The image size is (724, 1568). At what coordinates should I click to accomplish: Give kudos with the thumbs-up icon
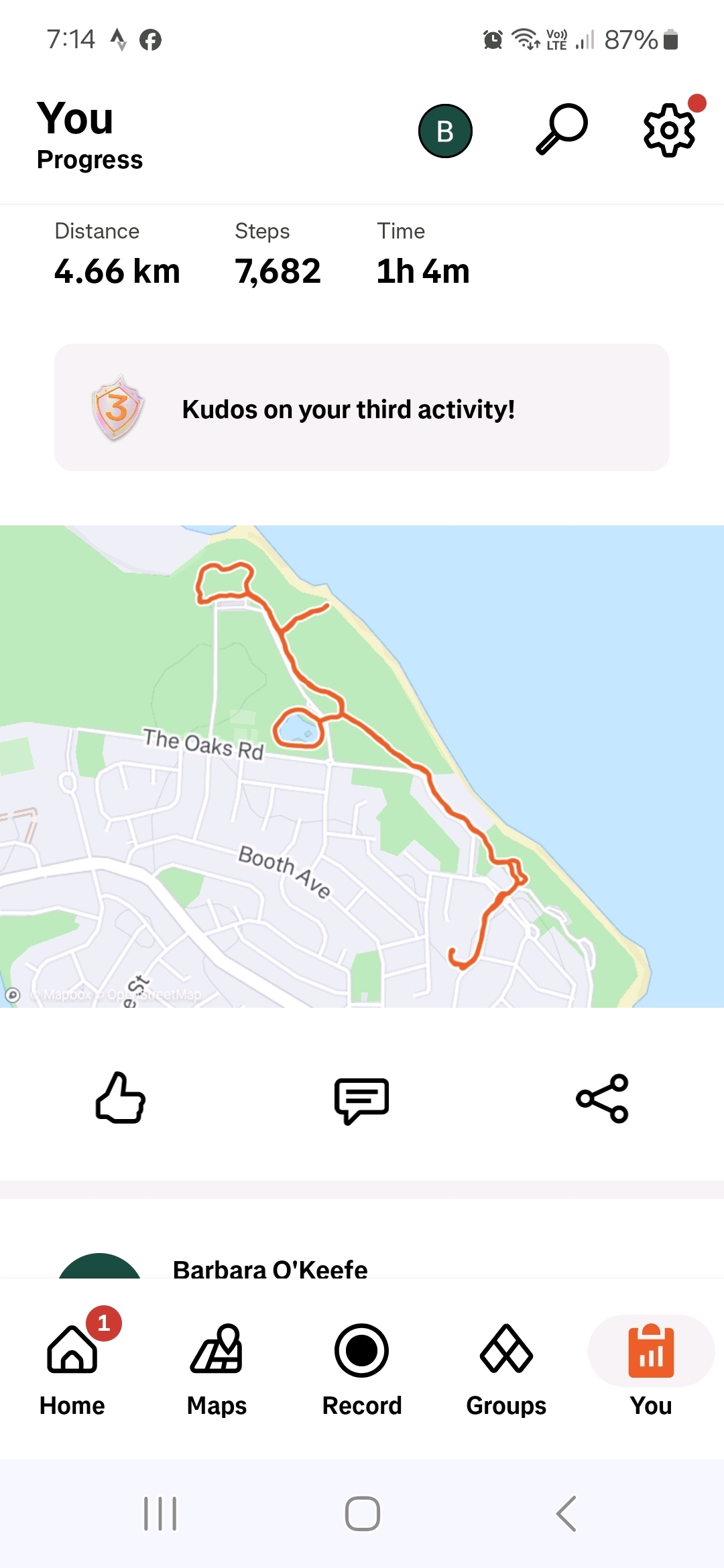click(x=121, y=1098)
